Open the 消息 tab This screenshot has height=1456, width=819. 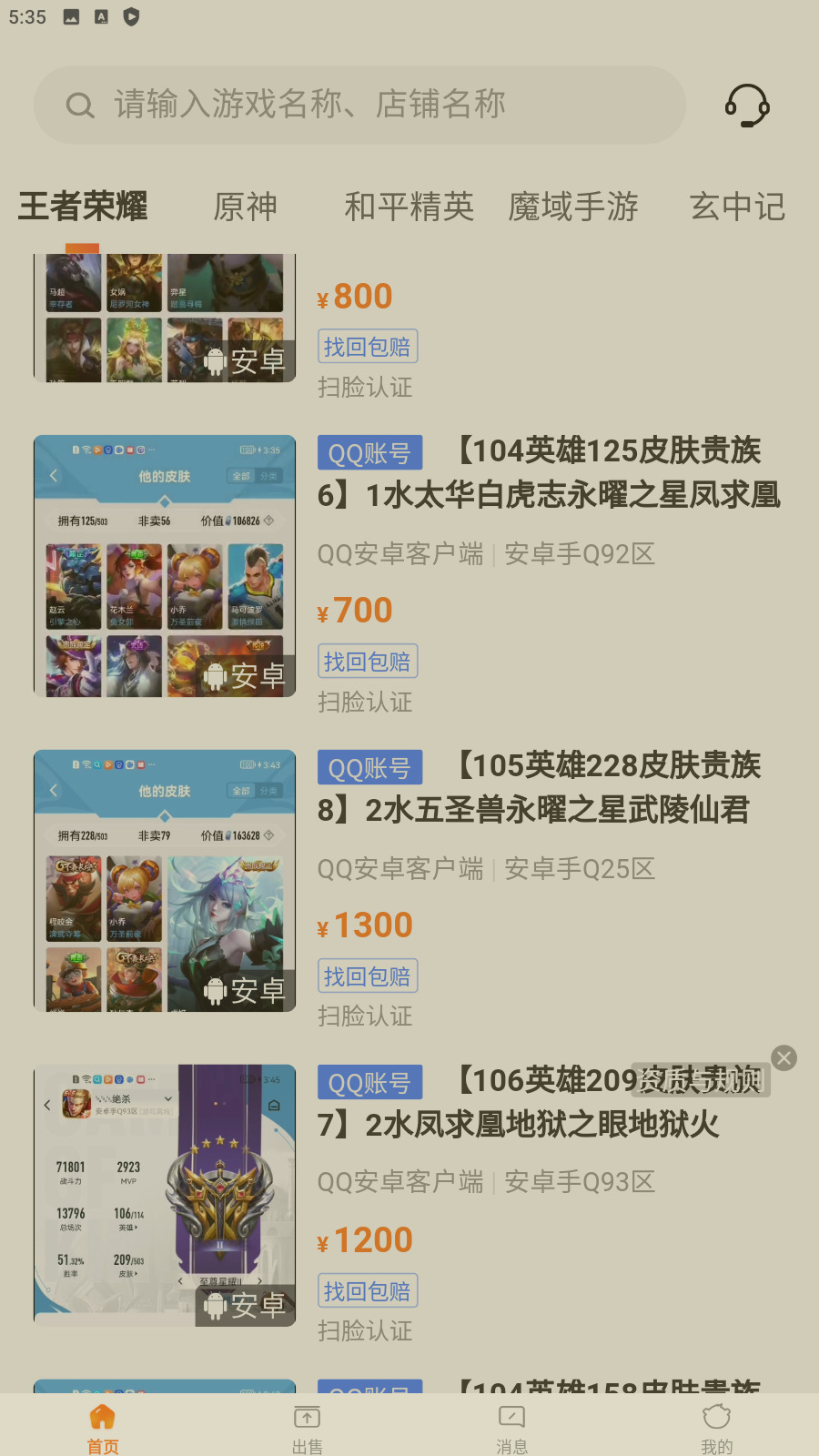click(x=511, y=1429)
